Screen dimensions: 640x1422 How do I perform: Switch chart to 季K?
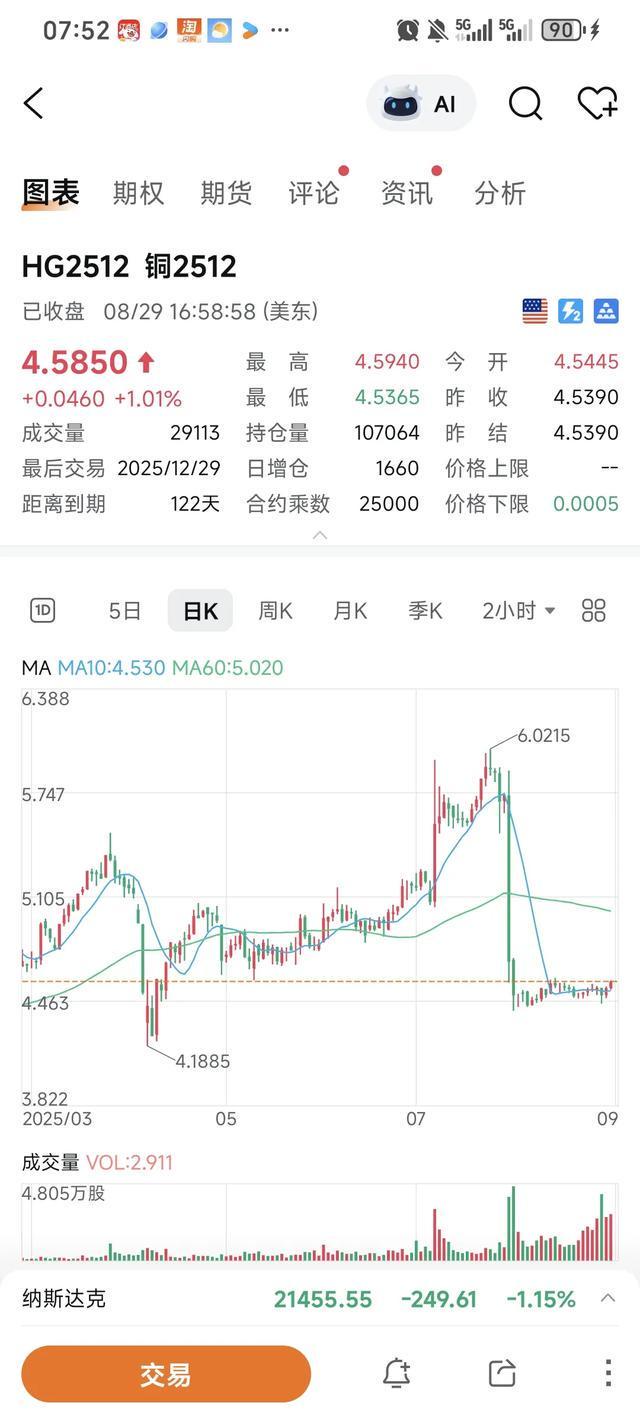click(425, 610)
